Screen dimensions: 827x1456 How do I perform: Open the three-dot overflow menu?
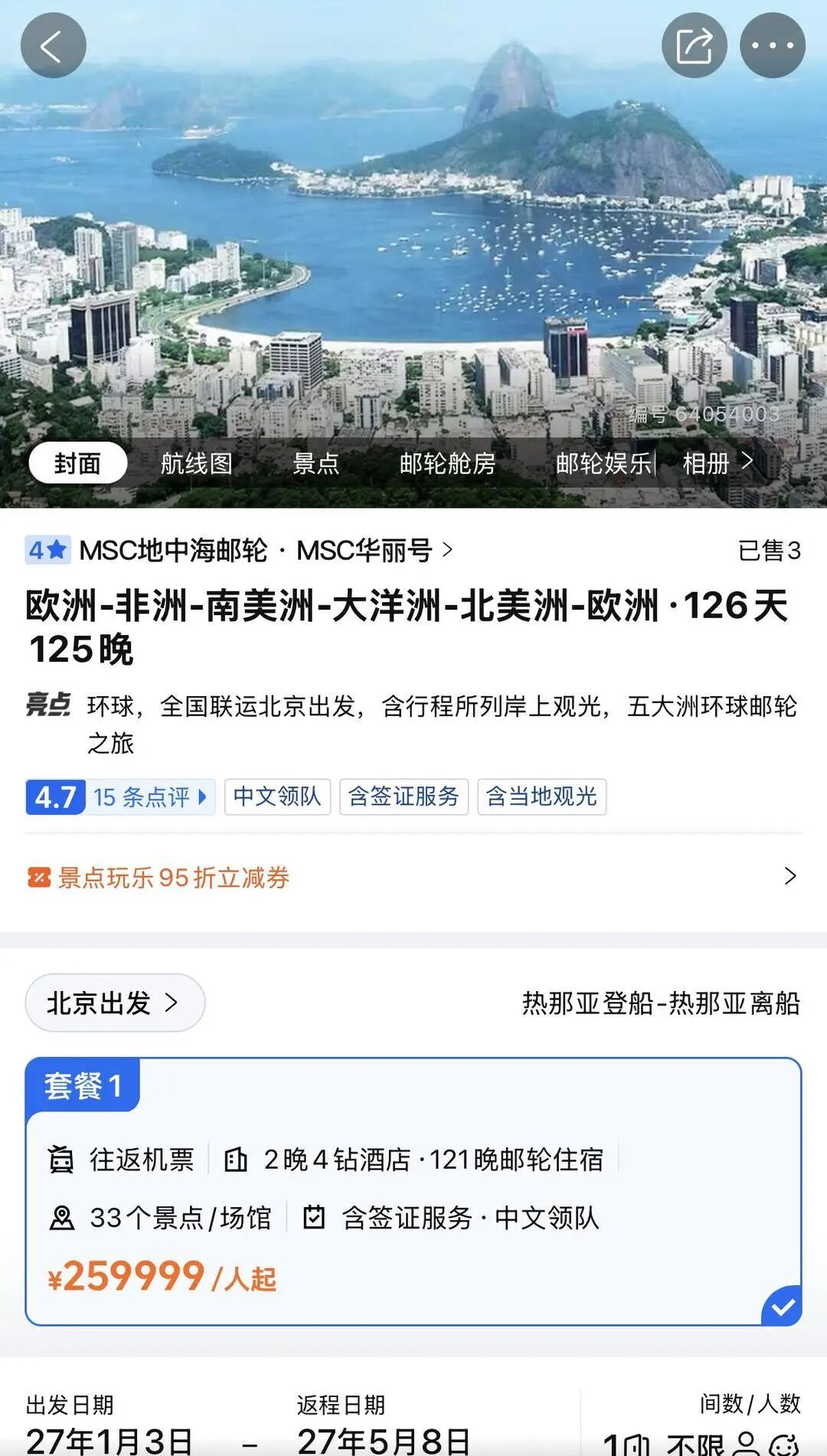[772, 46]
